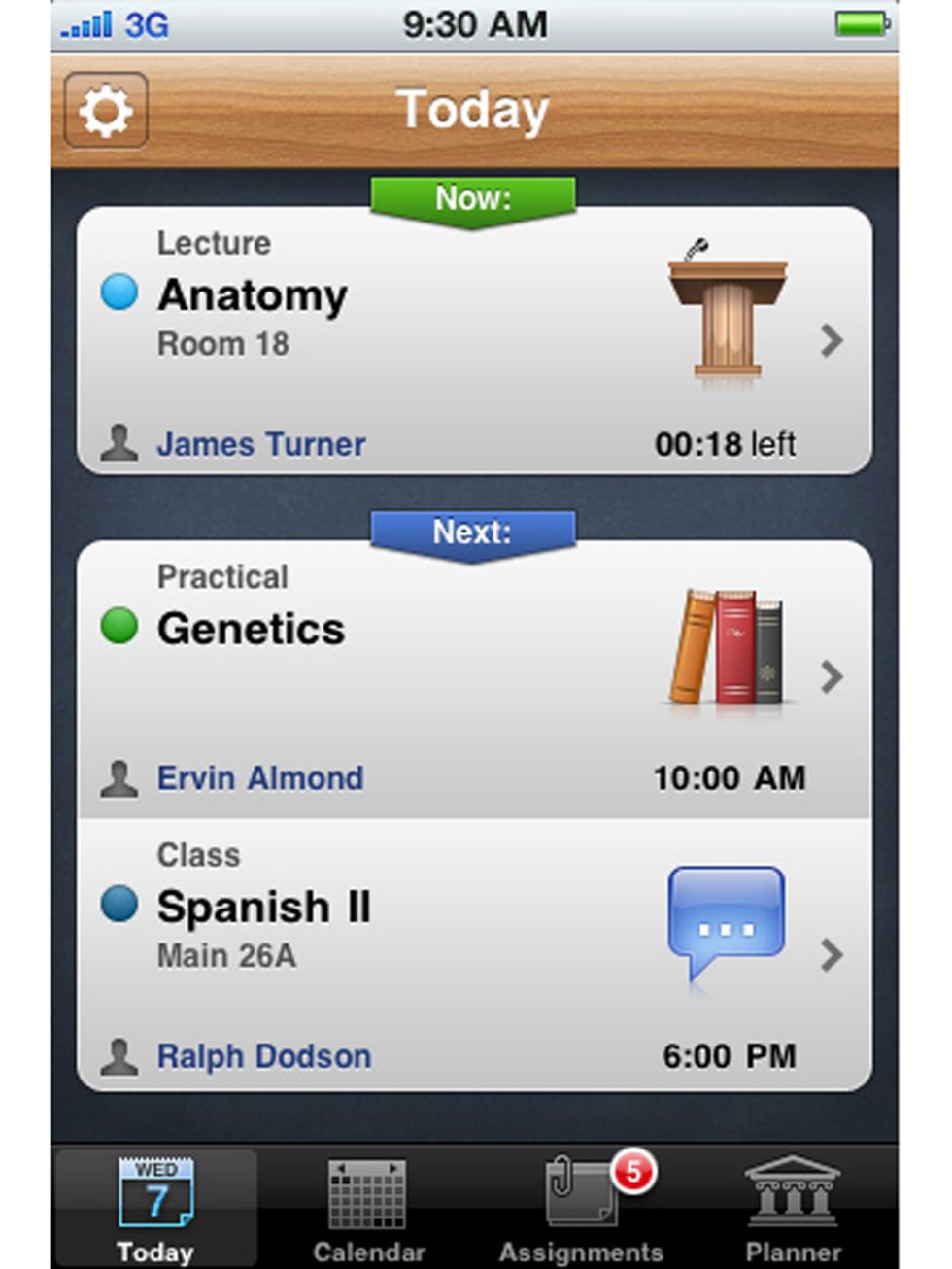952x1269 pixels.
Task: Open the Spanish II class card
Action: click(x=474, y=933)
